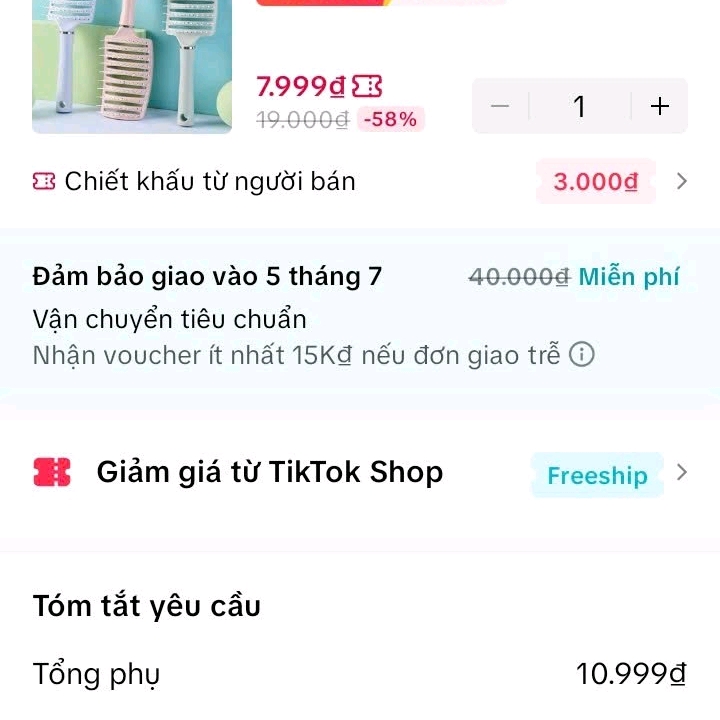Open the hair brush product image
This screenshot has width=720, height=720.
point(132,65)
